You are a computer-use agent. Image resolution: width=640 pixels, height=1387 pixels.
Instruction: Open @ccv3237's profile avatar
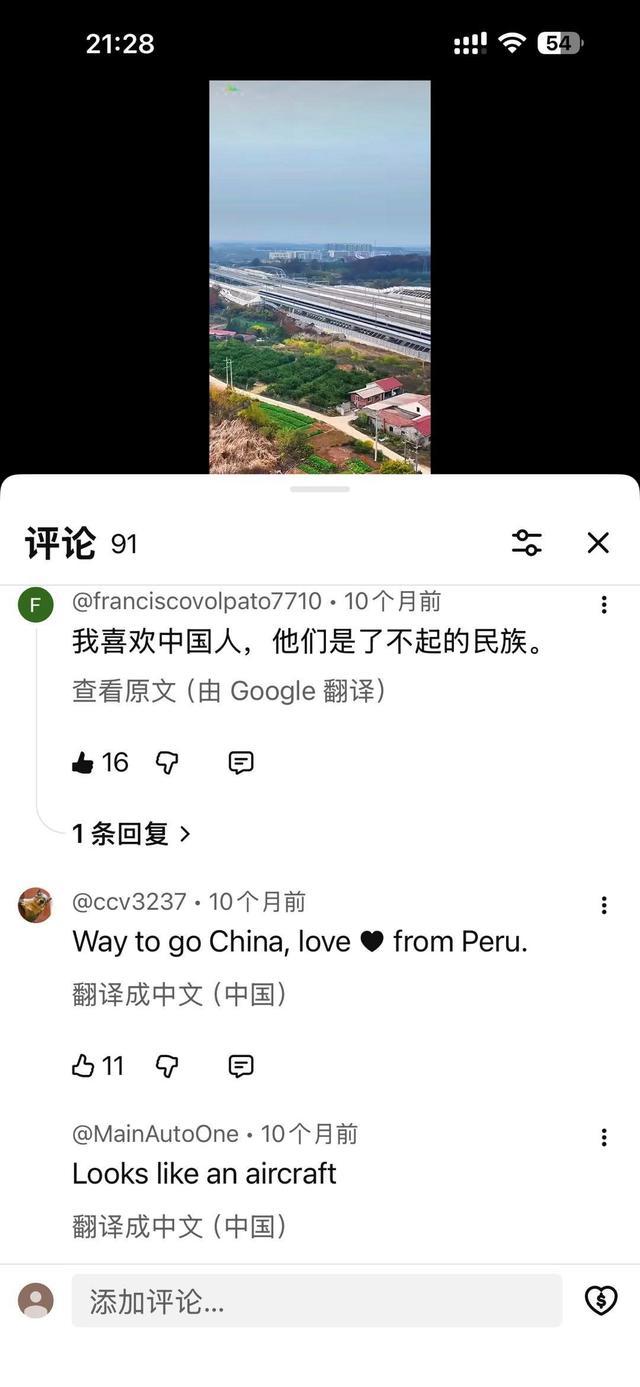click(35, 905)
